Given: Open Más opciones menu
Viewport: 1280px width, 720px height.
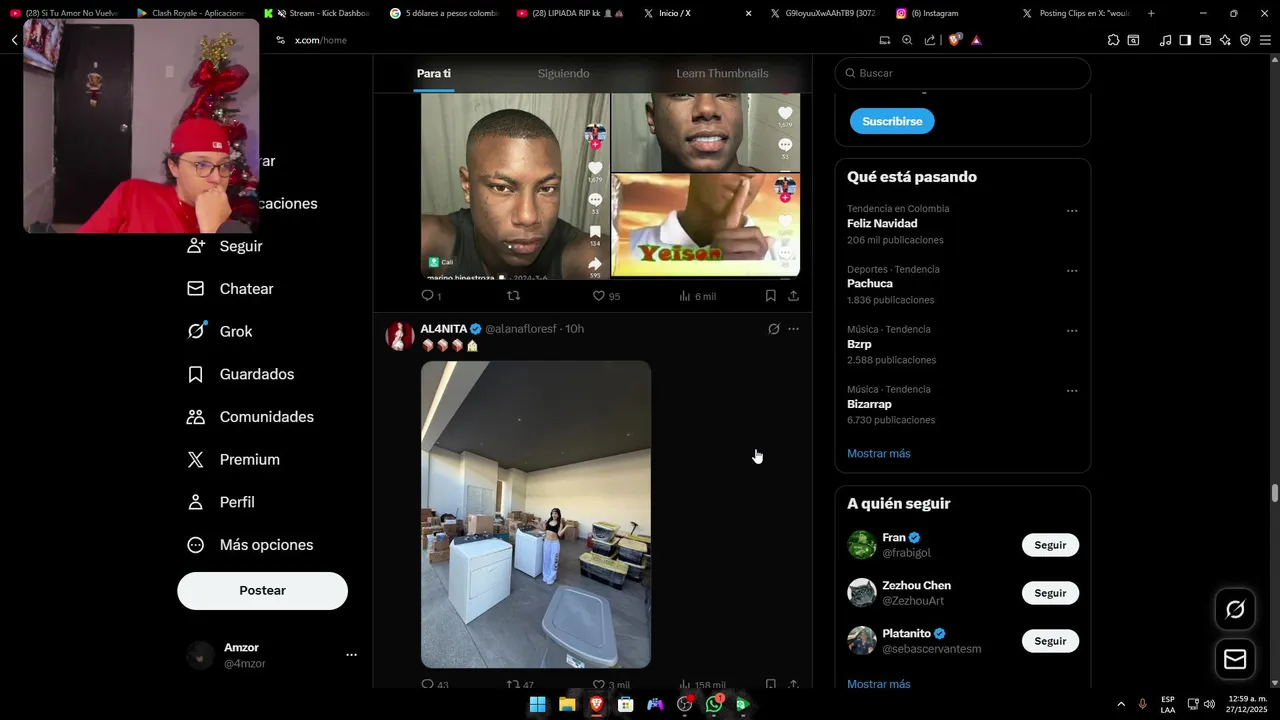Looking at the screenshot, I should (266, 545).
